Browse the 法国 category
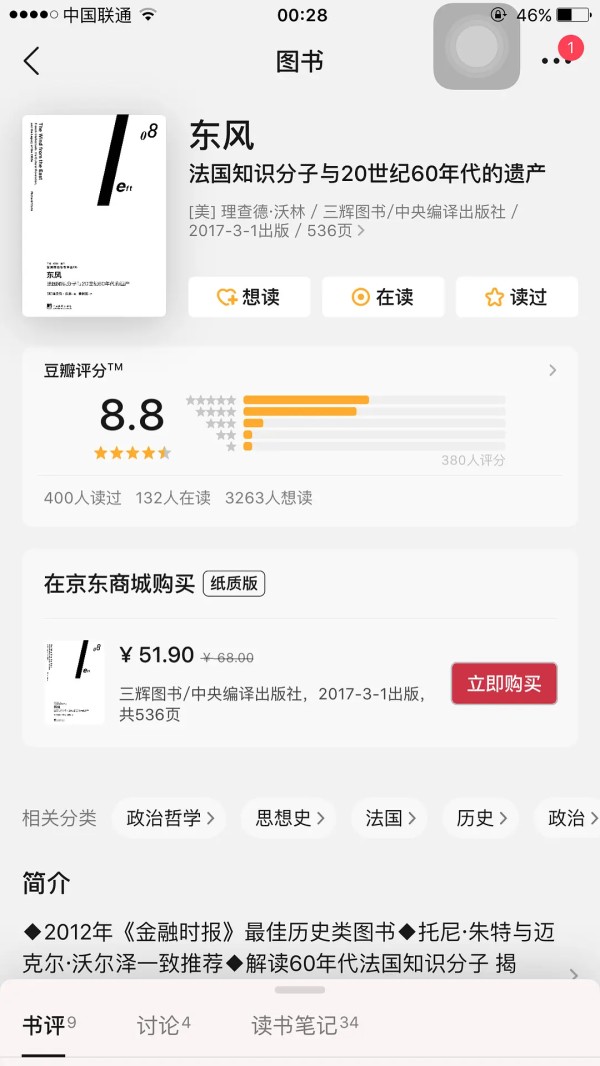600x1066 pixels. click(389, 818)
